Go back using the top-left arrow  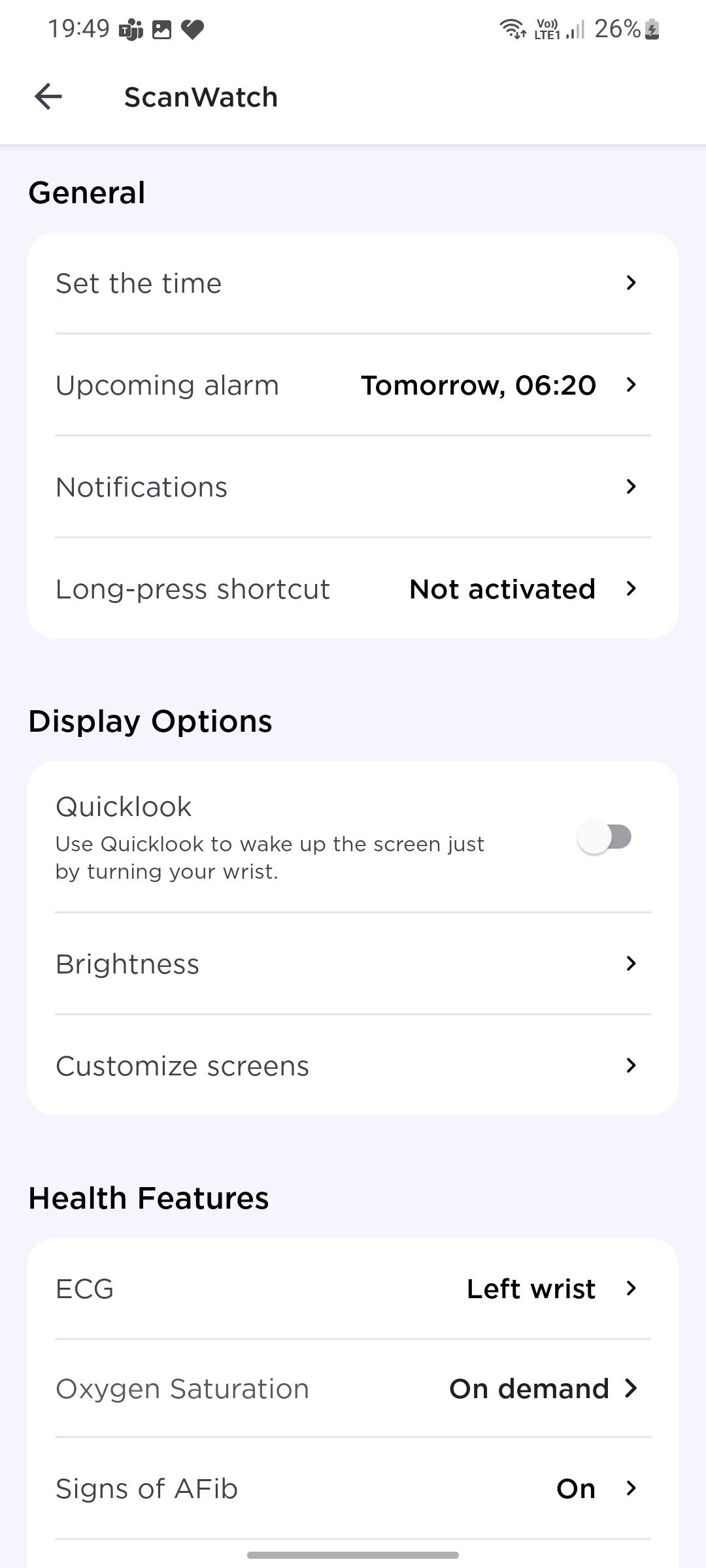[x=48, y=97]
